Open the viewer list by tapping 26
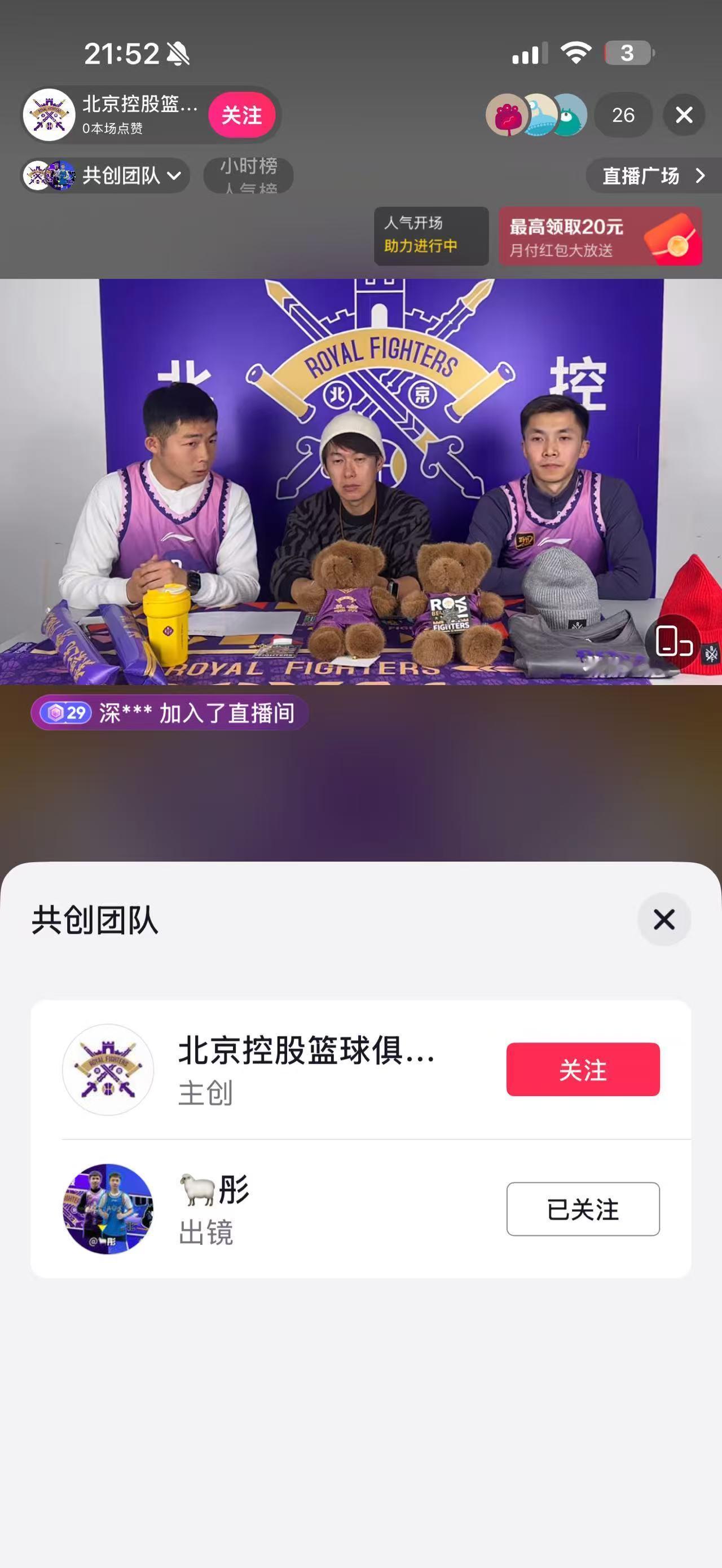This screenshot has width=722, height=1568. [x=622, y=116]
